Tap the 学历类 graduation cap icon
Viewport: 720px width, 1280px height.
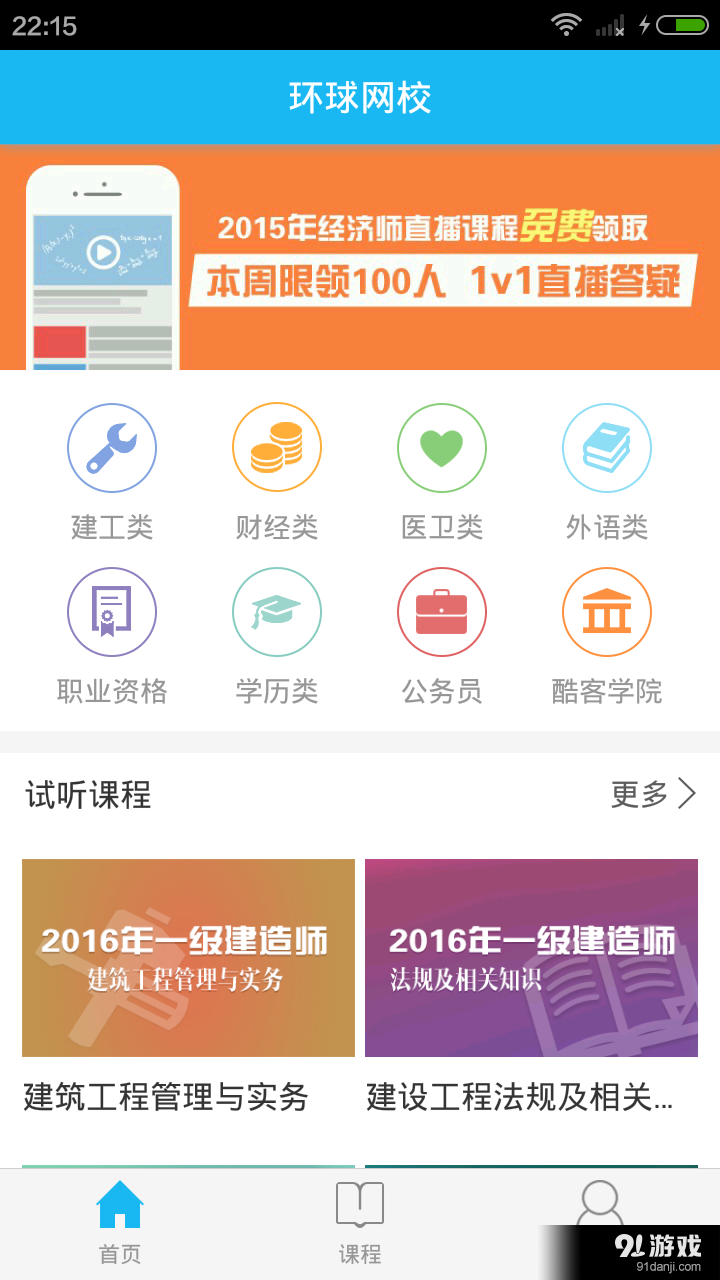click(x=277, y=611)
